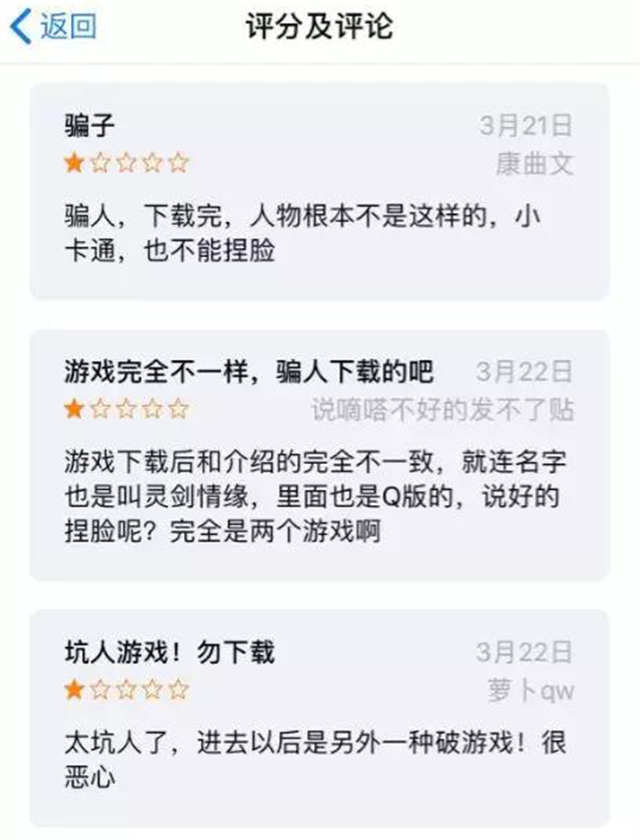The image size is (640, 840).
Task: Go back with the 返回 button
Action: point(54,27)
